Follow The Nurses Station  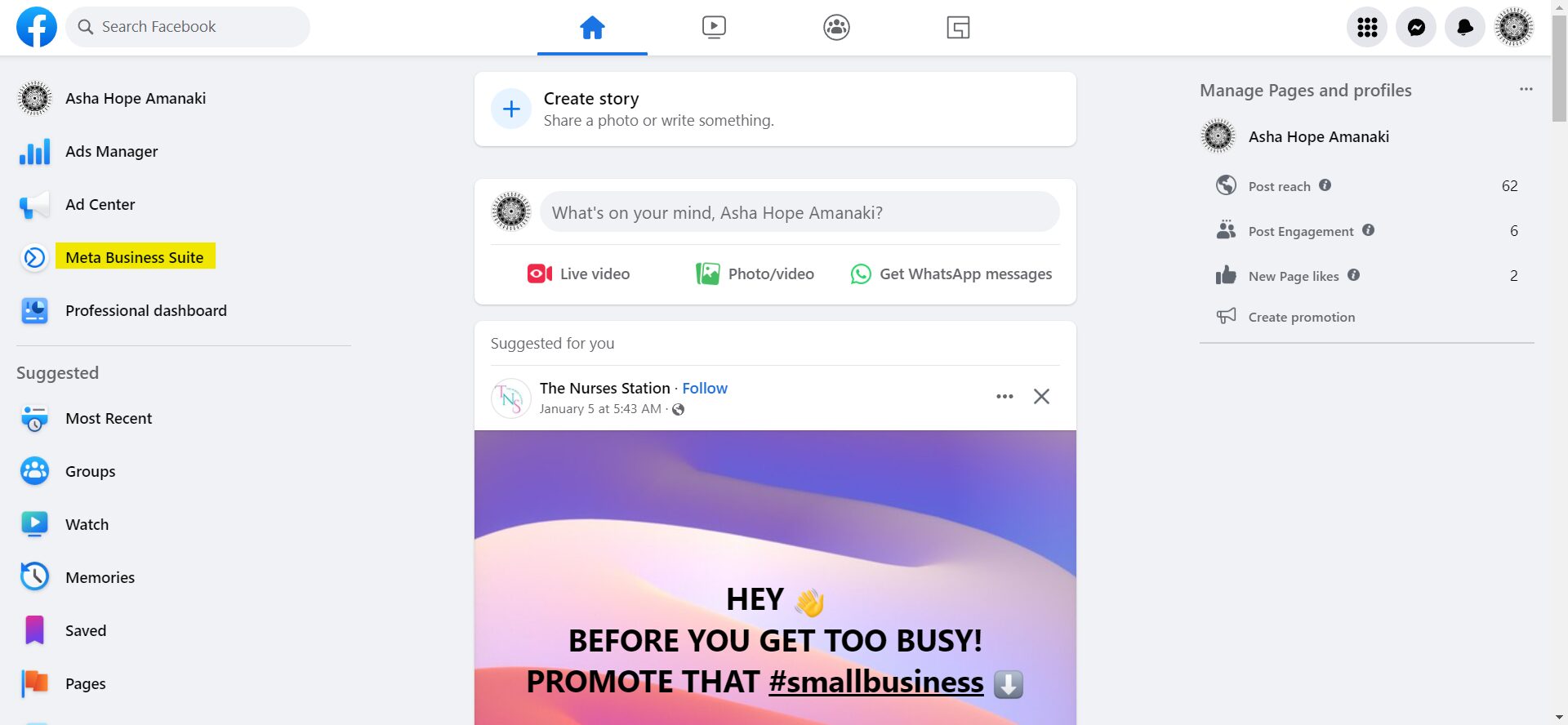[704, 389]
